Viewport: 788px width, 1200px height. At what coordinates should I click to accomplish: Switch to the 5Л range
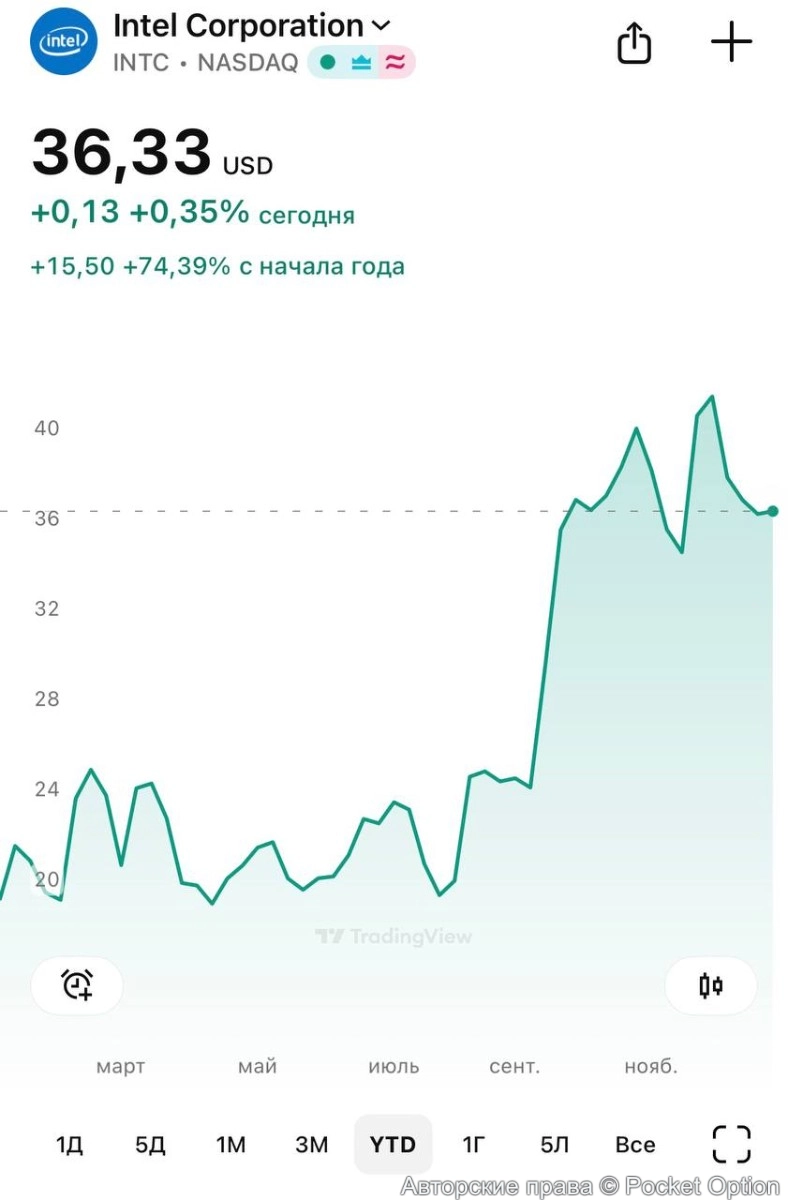554,1143
